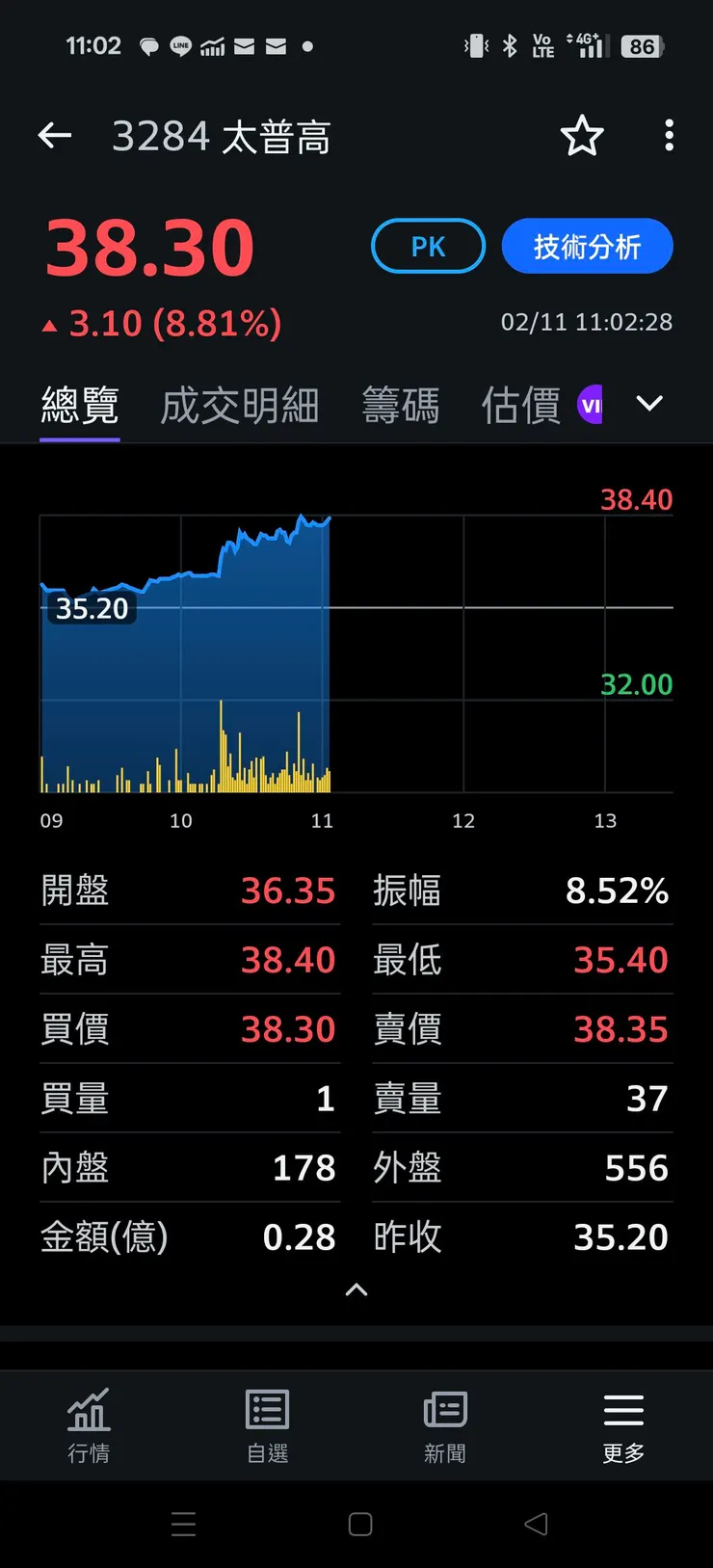Open the 籌碼 chips analysis tab
The height and width of the screenshot is (1568, 713).
coord(402,405)
